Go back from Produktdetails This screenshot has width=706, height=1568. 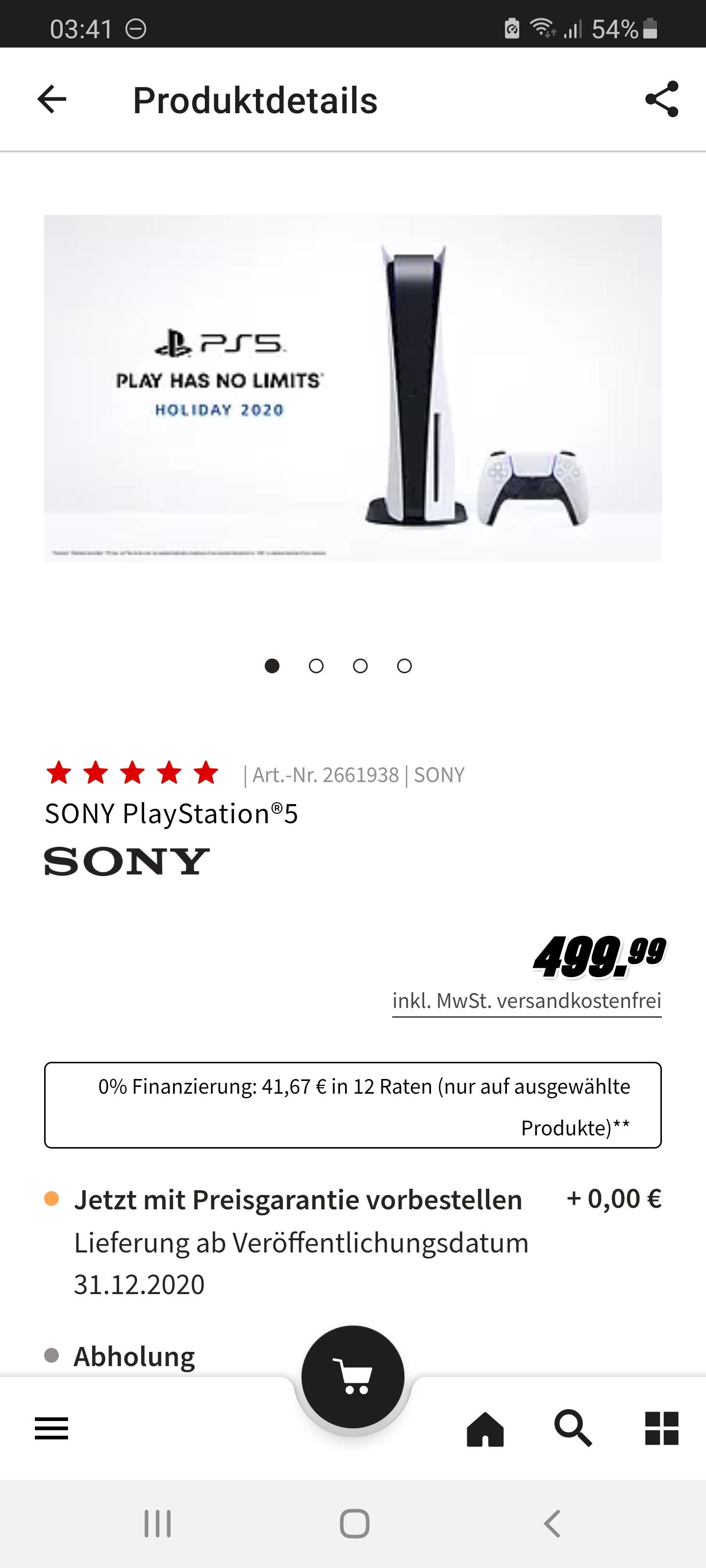pyautogui.click(x=52, y=99)
